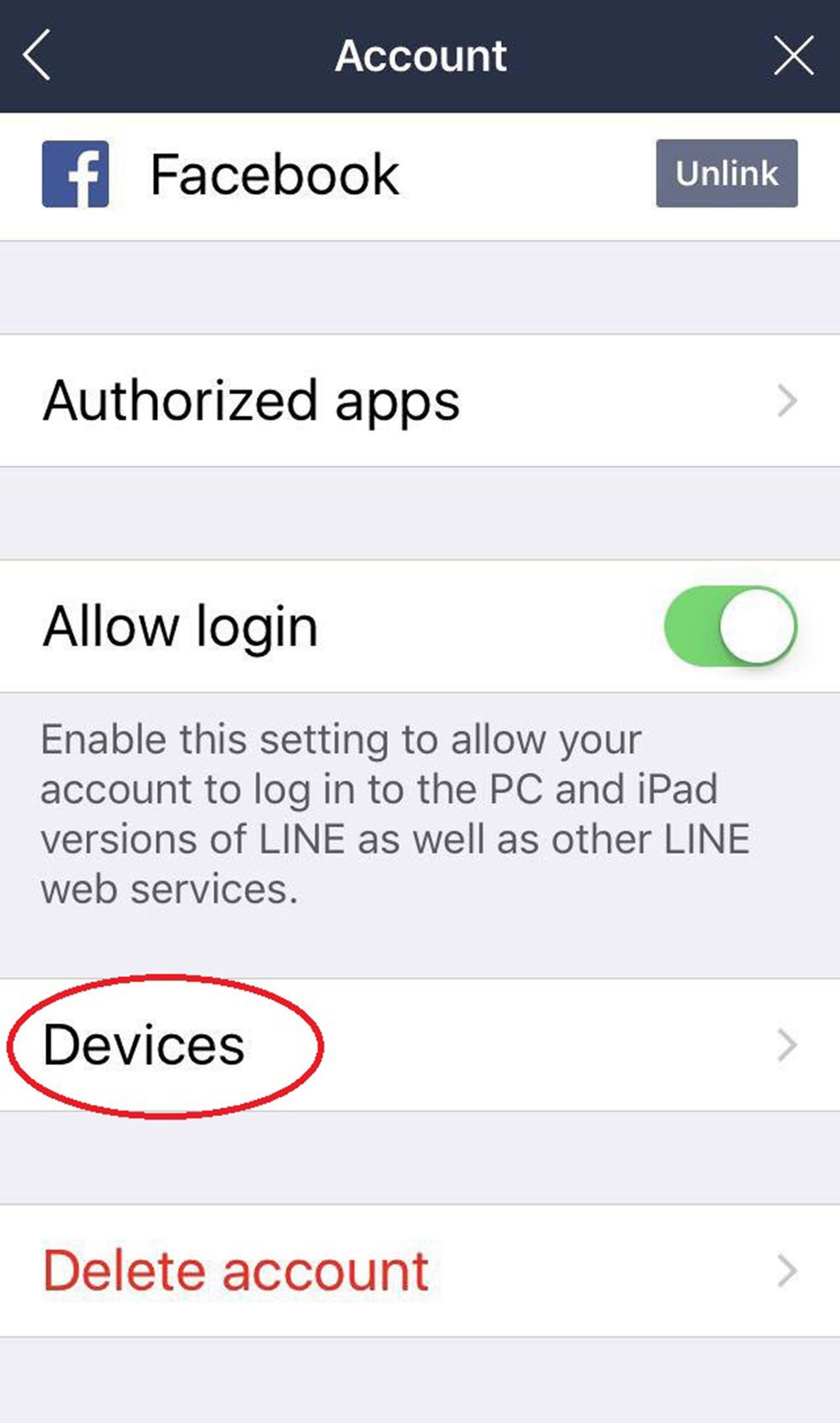Screen dimensions: 840x1423
Task: Unlink the Facebook account
Action: click(x=727, y=173)
